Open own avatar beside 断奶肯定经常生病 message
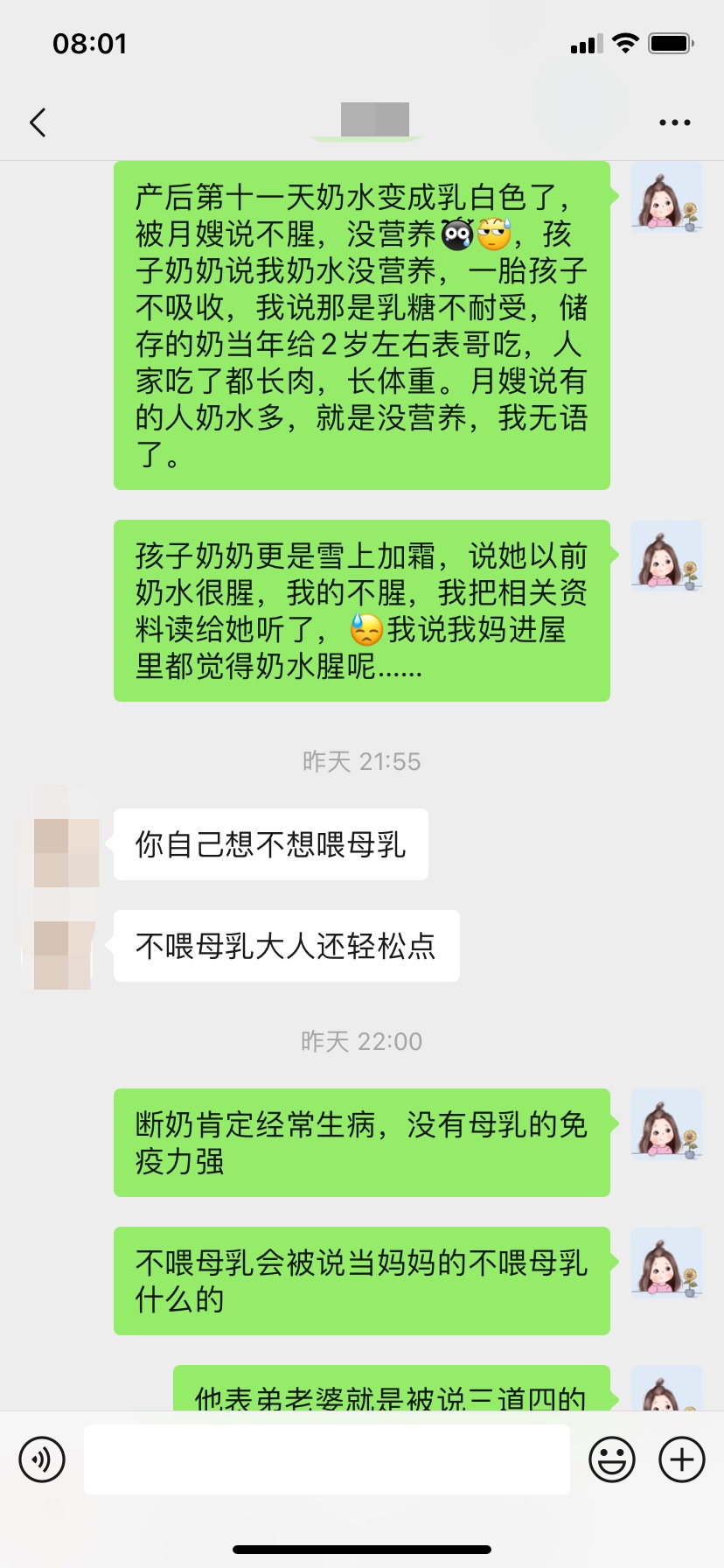The image size is (724, 1568). click(x=666, y=1125)
